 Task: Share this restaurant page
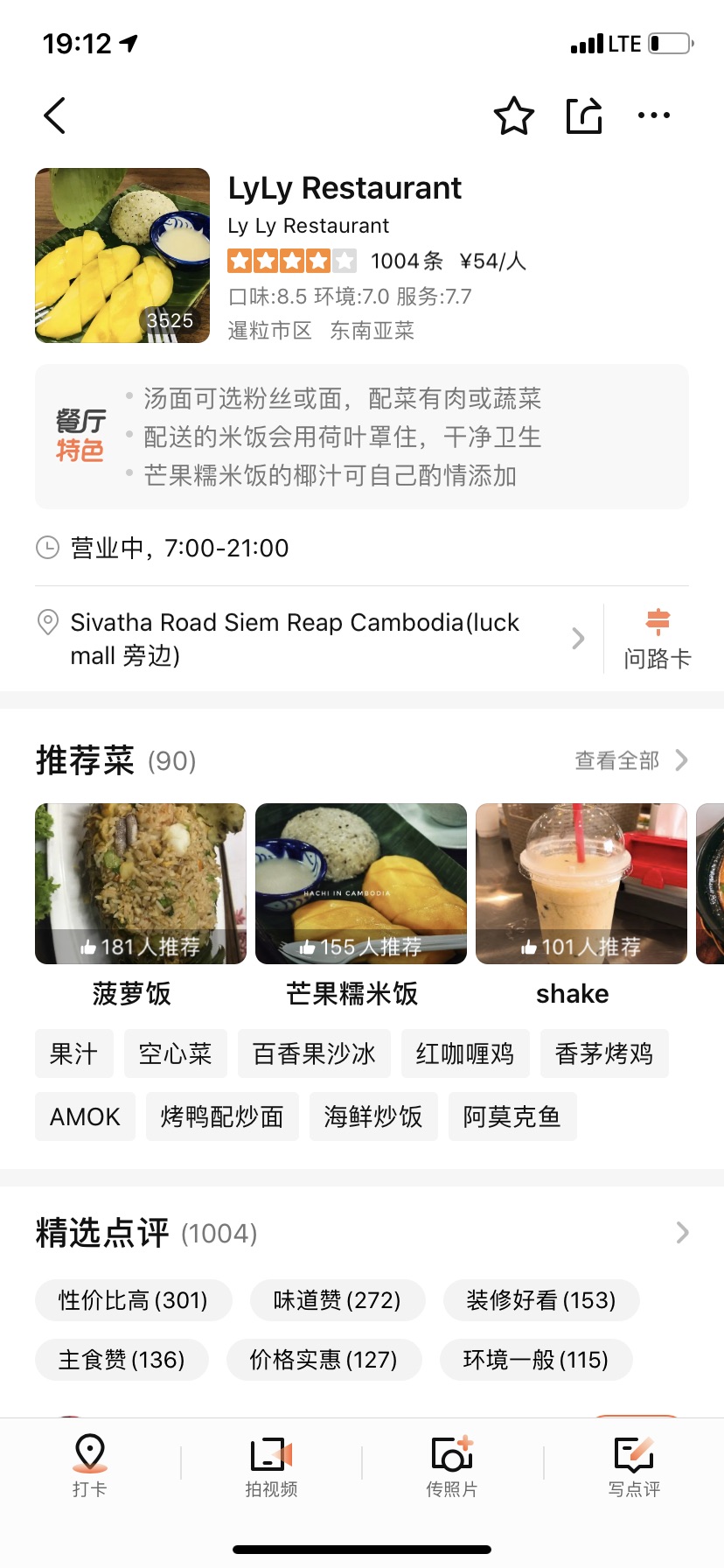point(584,115)
